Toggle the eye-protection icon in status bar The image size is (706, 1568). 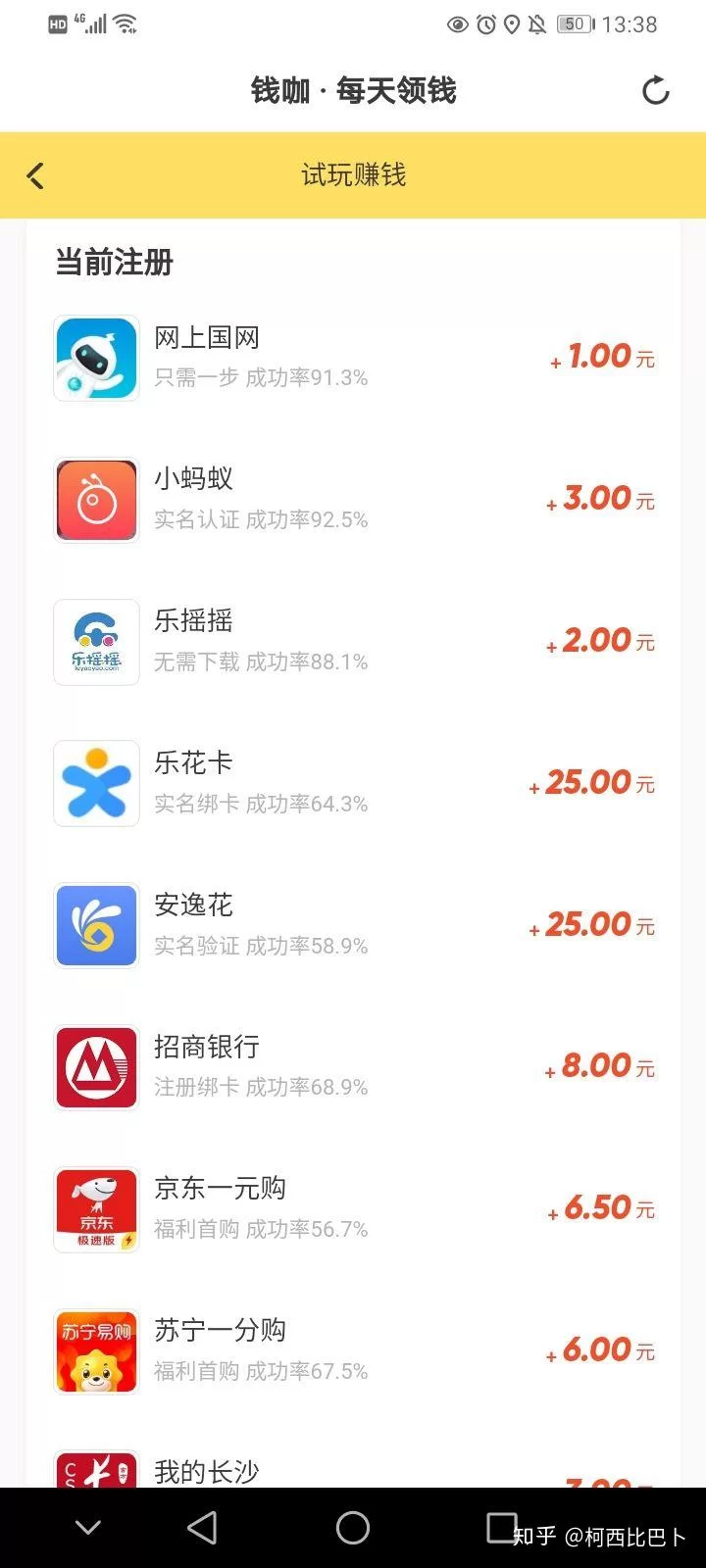click(x=457, y=24)
